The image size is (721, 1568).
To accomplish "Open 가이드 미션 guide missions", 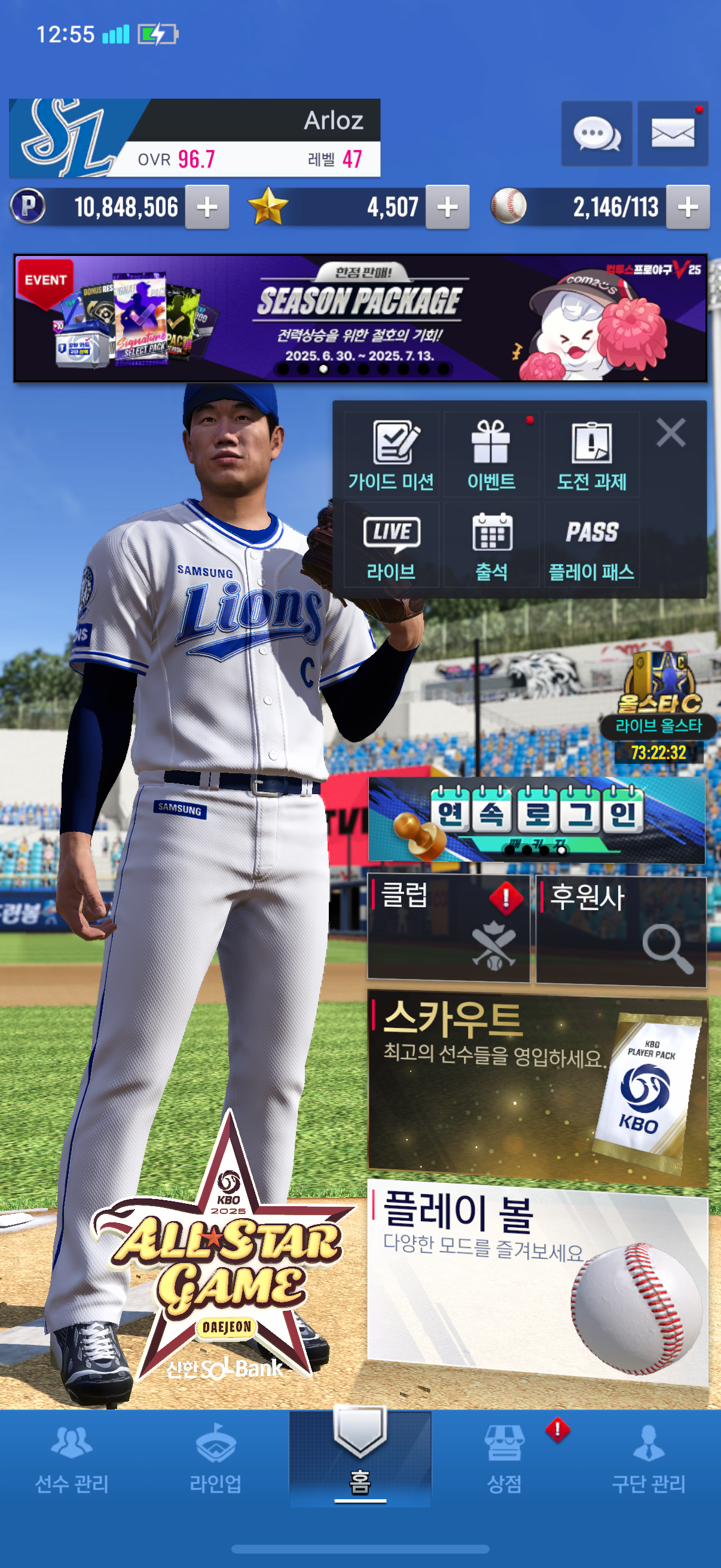I will 391,454.
